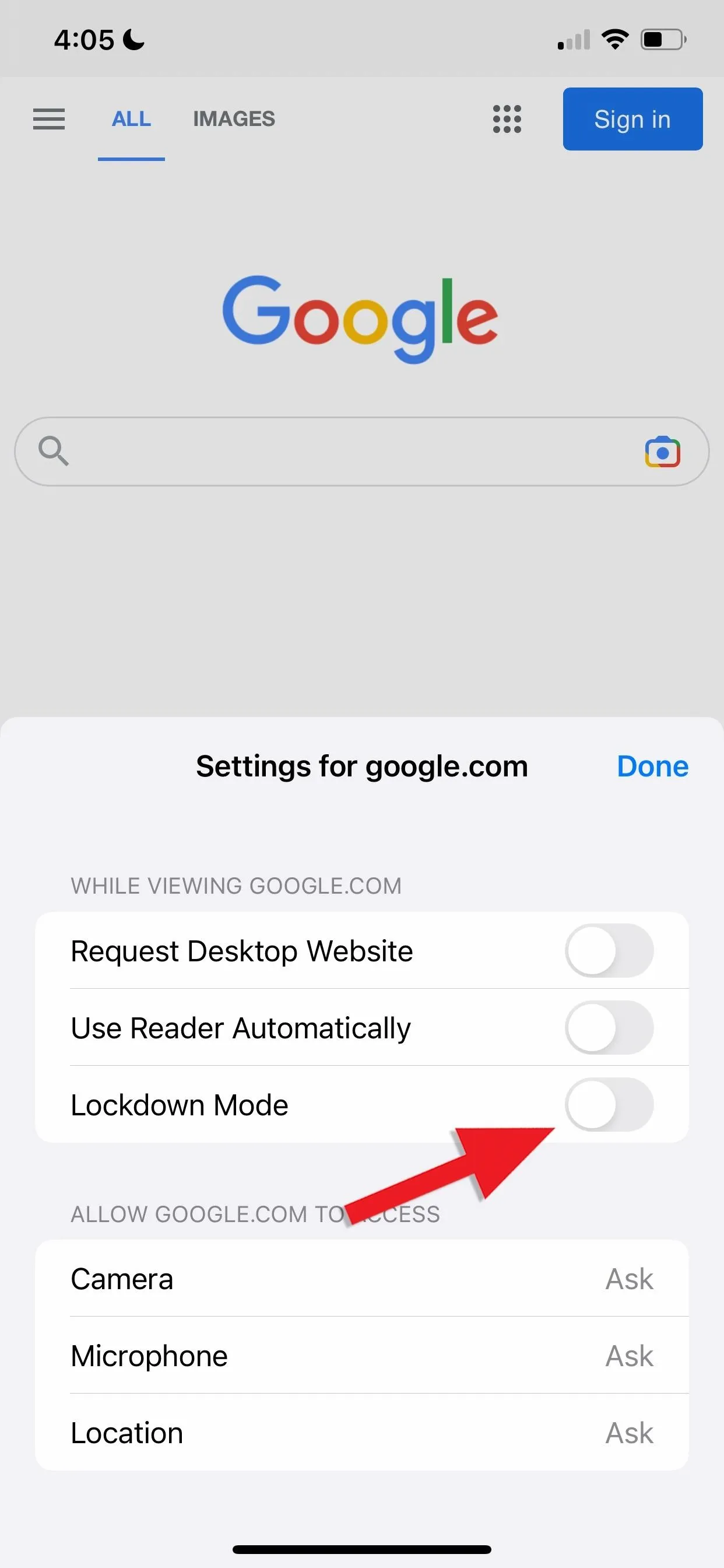
Task: Tap Done to close site settings
Action: point(652,766)
